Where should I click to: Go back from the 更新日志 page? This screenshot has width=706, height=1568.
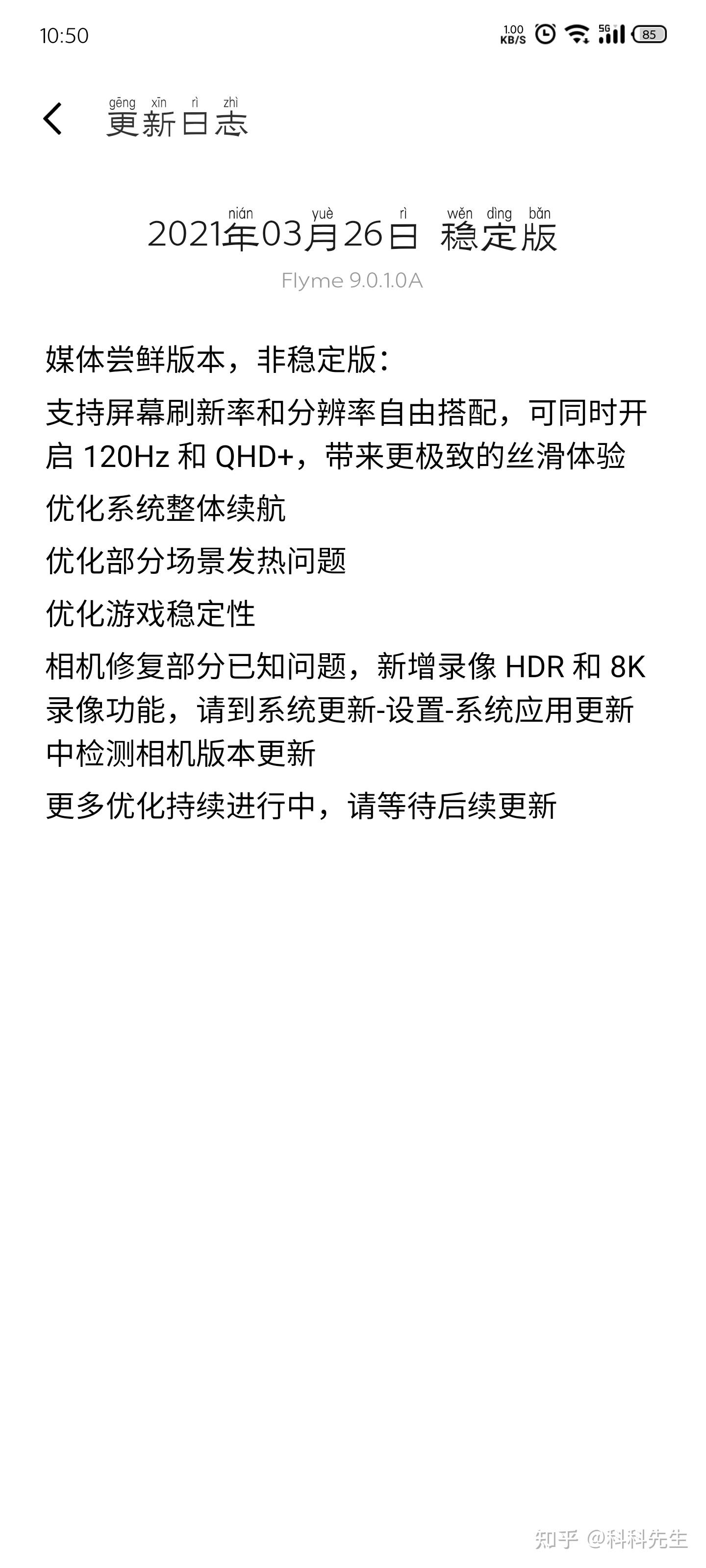point(53,119)
